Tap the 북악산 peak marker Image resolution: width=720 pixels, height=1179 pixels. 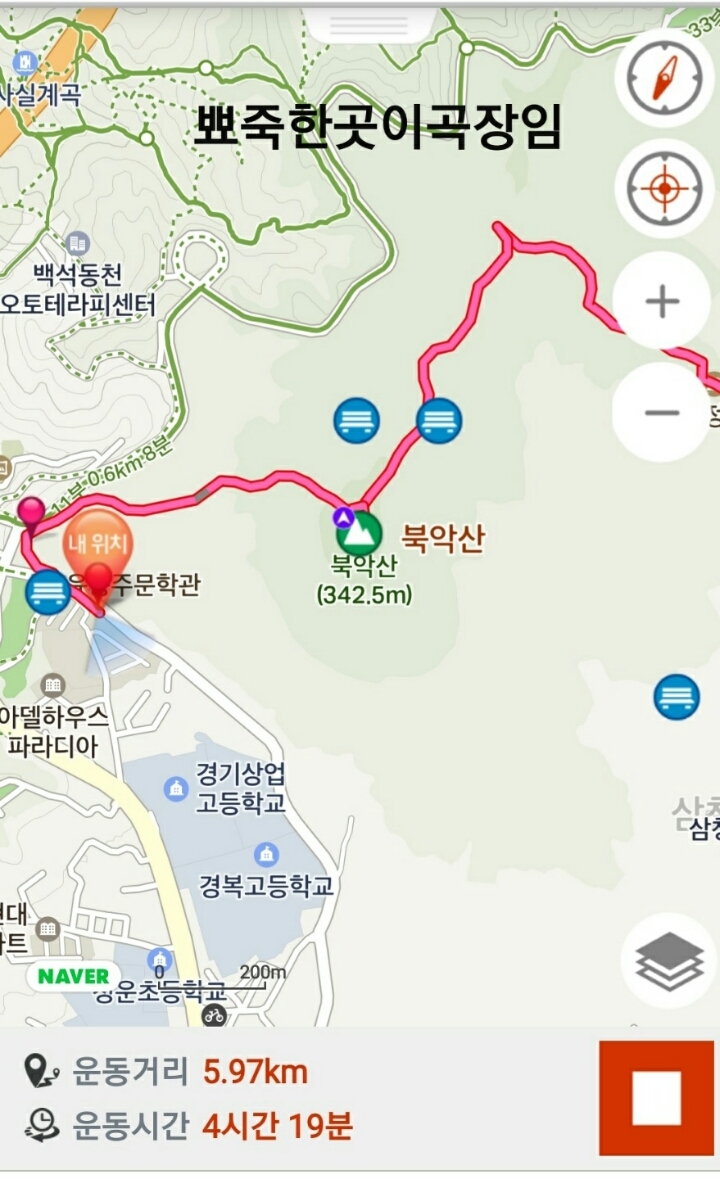[359, 534]
